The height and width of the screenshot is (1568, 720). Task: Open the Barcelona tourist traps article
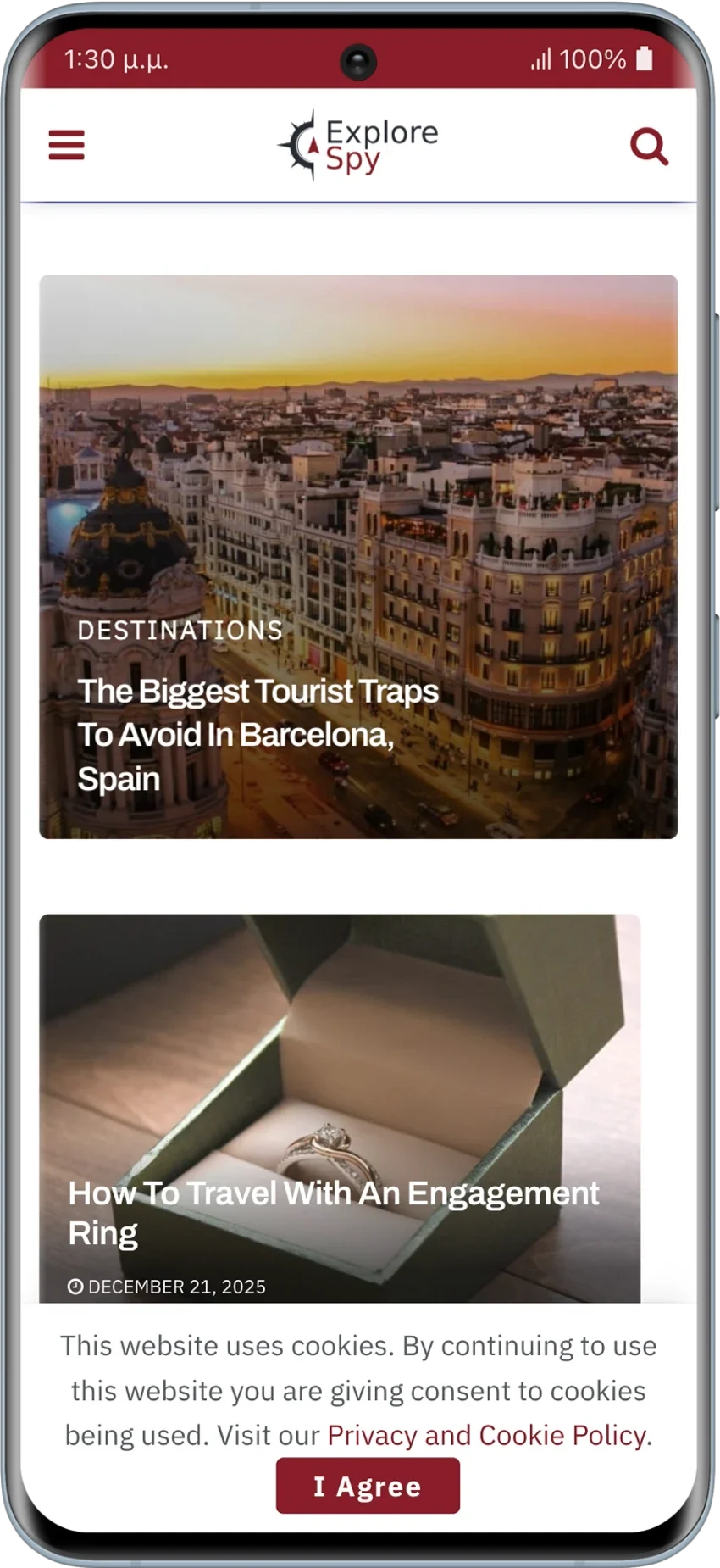258,735
